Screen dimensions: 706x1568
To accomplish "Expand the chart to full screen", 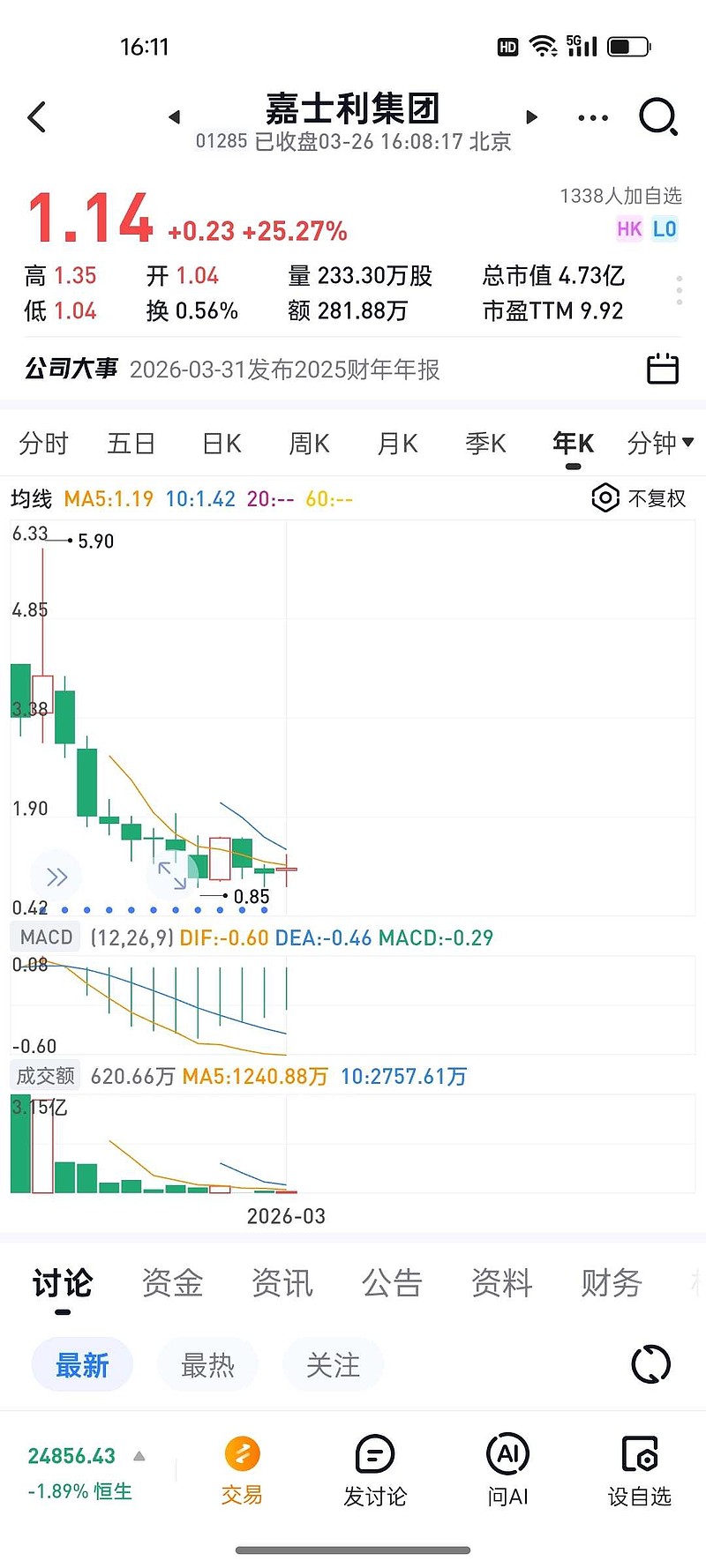I will coord(172,875).
